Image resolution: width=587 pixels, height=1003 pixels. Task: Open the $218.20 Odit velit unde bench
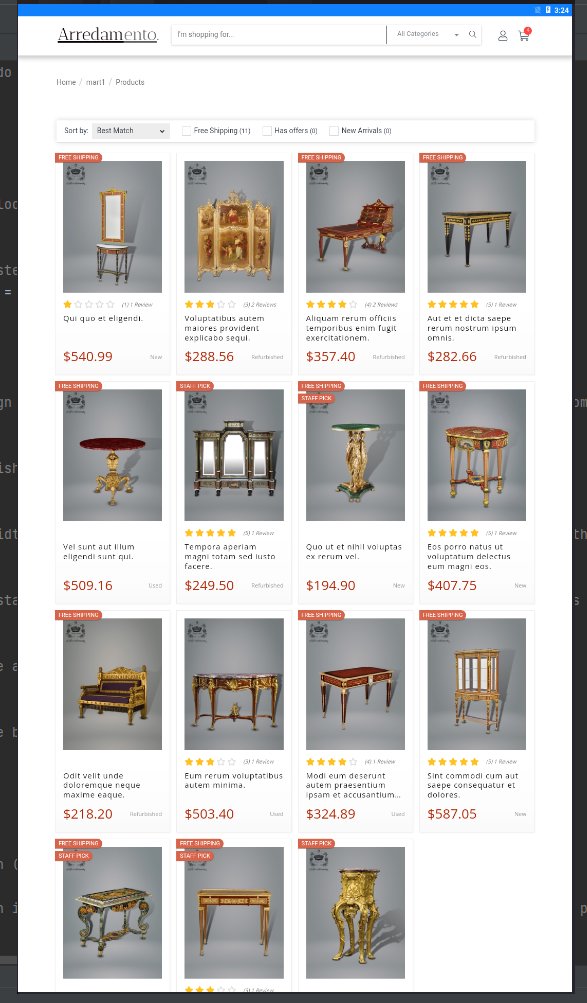pos(113,721)
